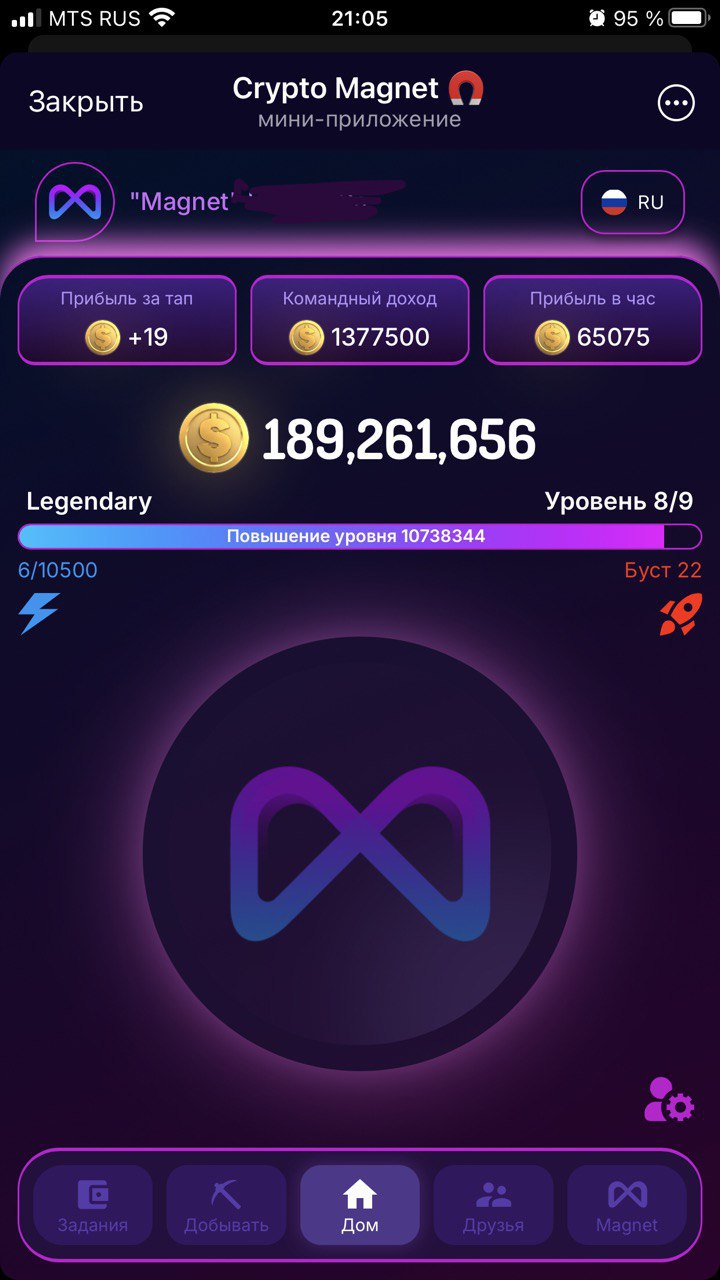720x1280 pixels.
Task: Open the three-dot overflow menu
Action: (675, 102)
